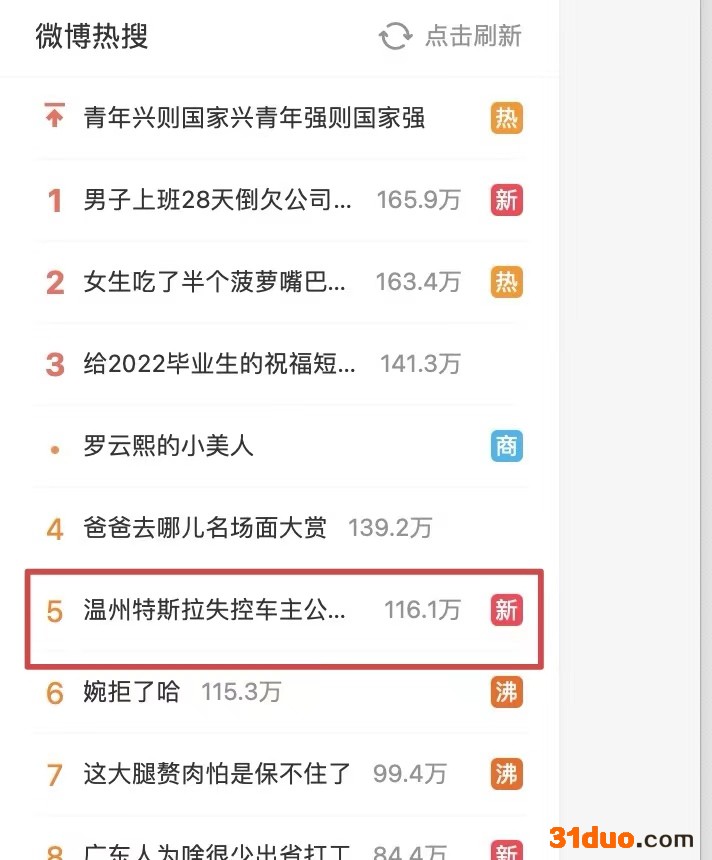Screen dimensions: 712x860
Task: Open topic 婉拒了哈
Action: tap(131, 691)
